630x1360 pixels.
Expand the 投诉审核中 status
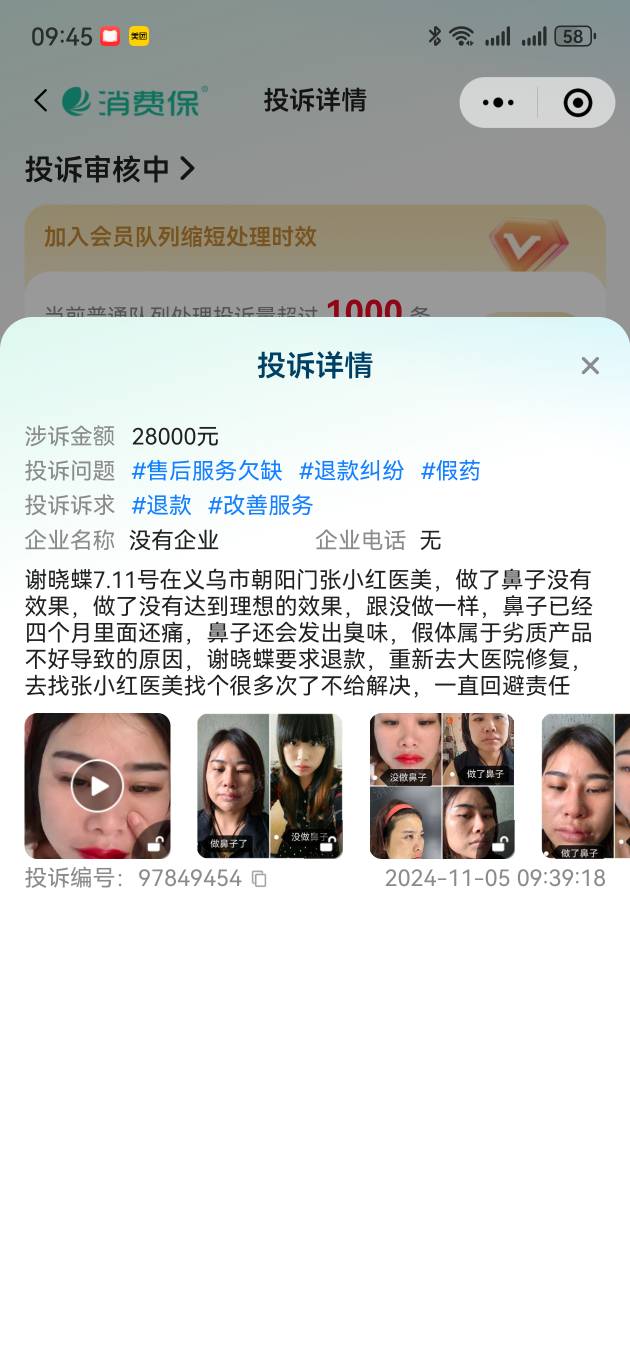(x=110, y=169)
